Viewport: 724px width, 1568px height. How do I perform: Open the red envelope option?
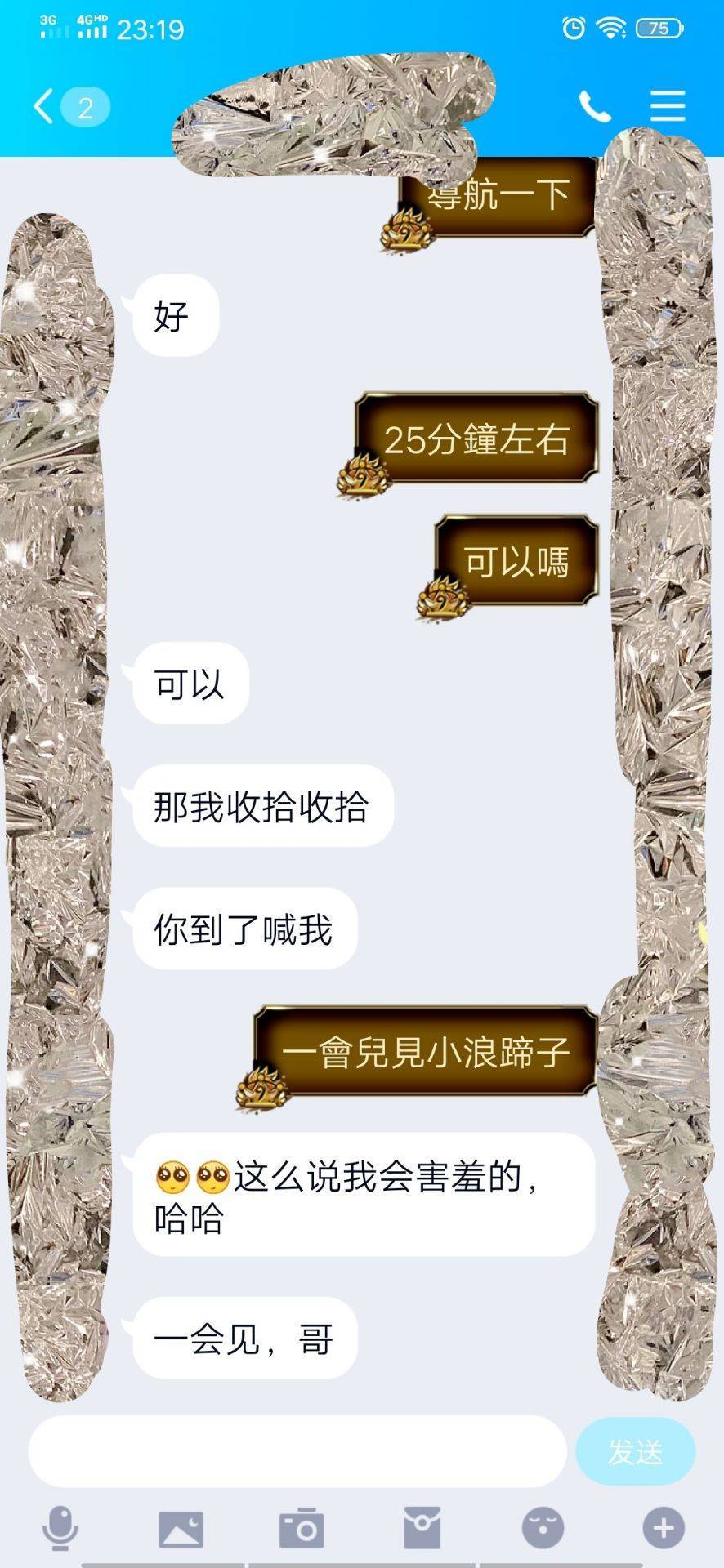point(422,1527)
